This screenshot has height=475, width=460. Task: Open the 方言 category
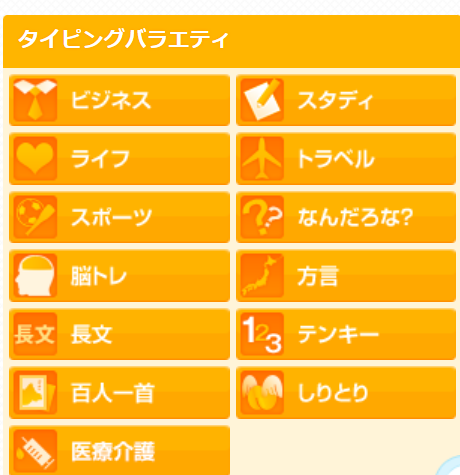click(x=346, y=276)
